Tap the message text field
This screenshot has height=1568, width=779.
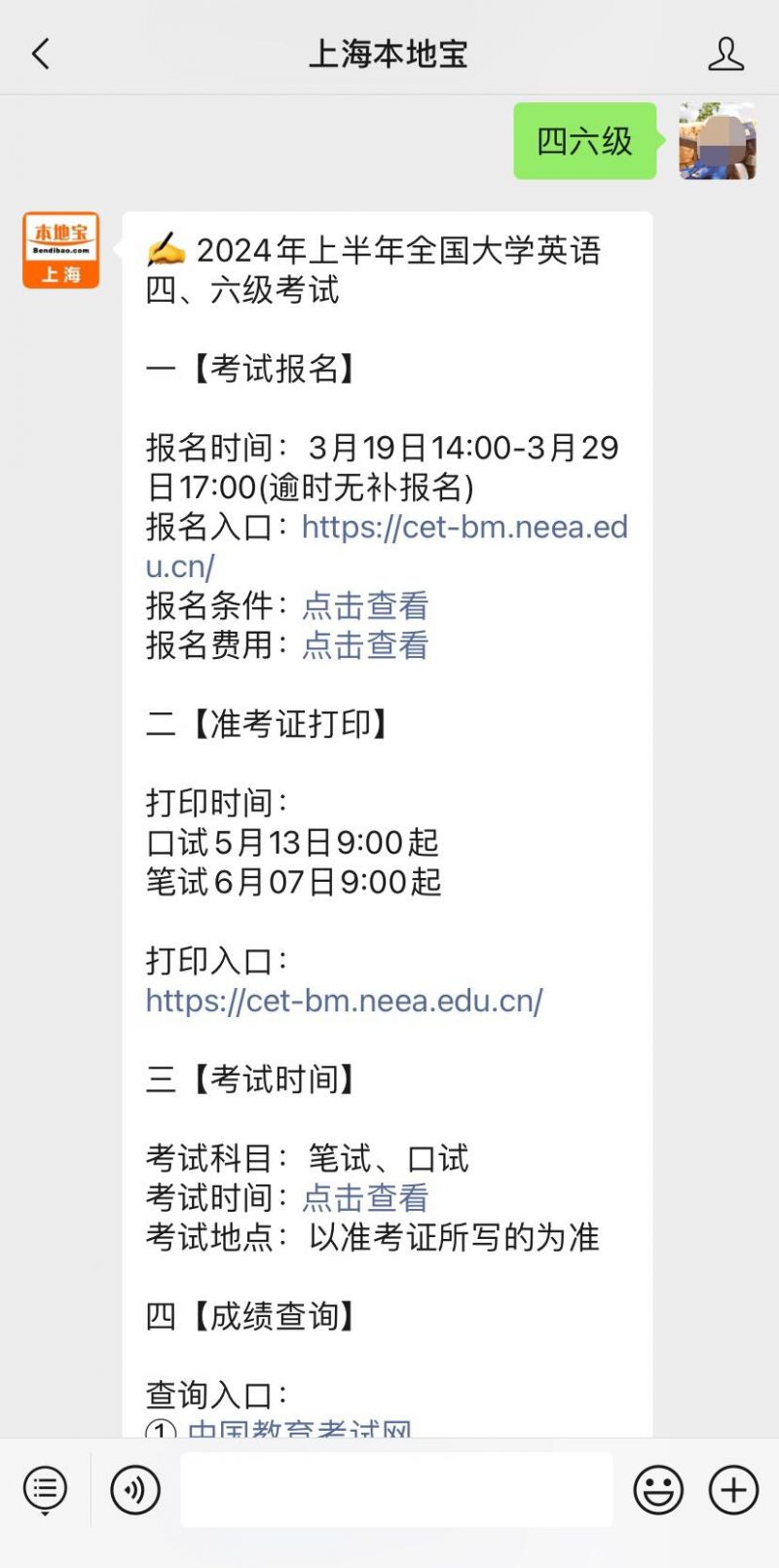pos(396,1490)
